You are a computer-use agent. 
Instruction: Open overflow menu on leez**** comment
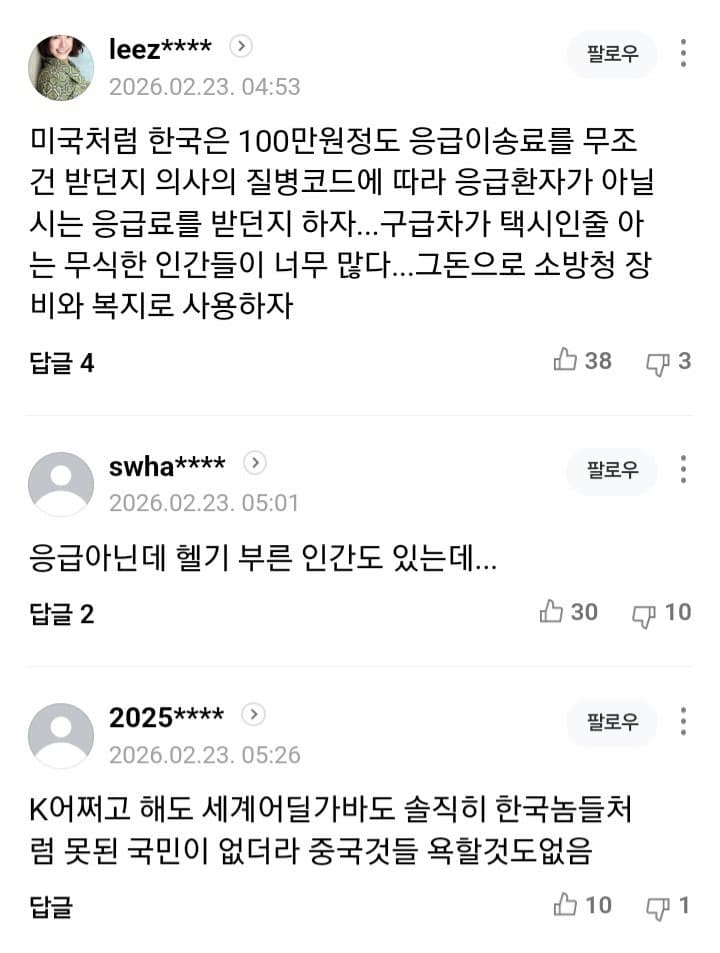(x=683, y=54)
